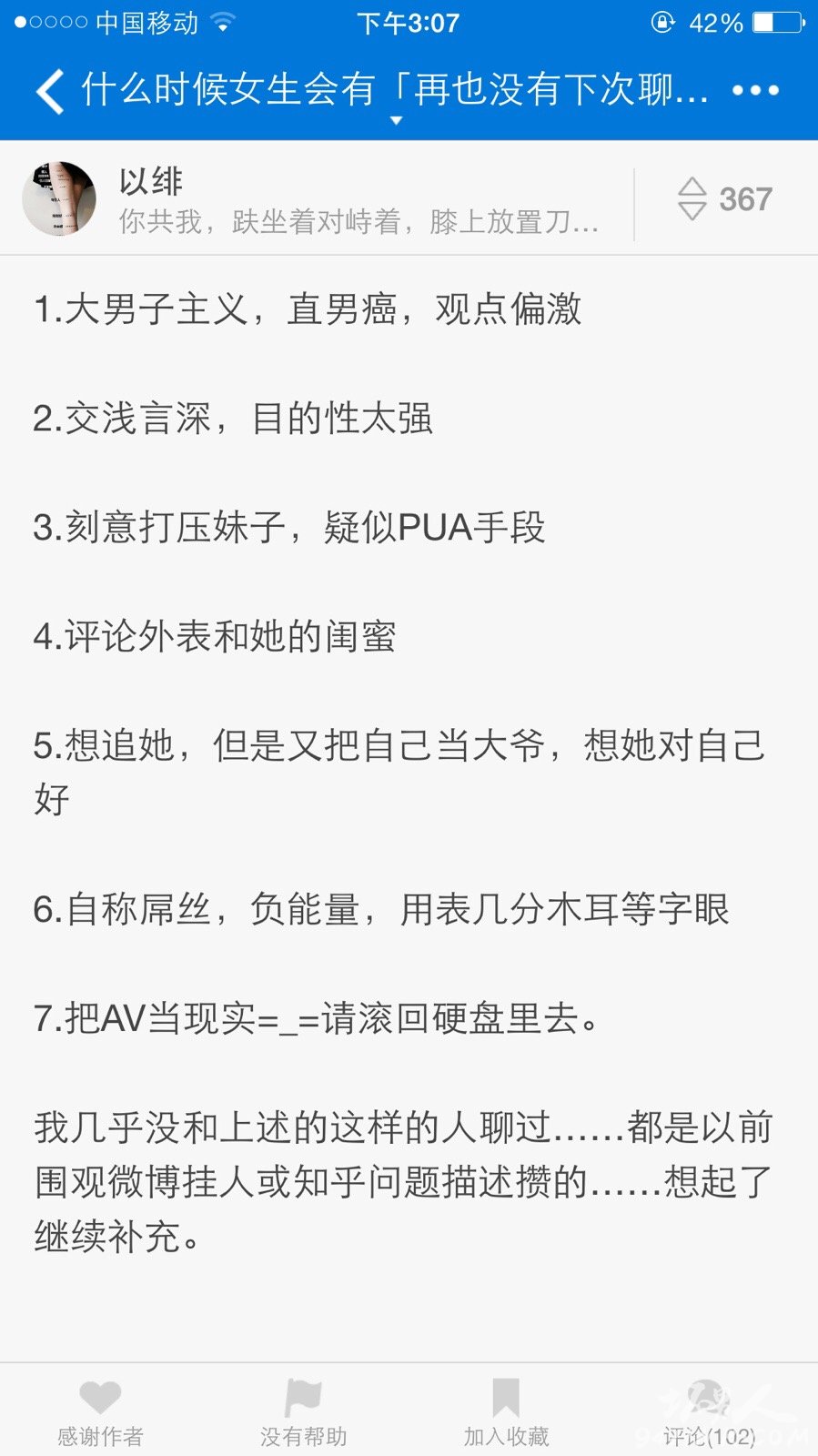818x1456 pixels.
Task: Open author 以绯's profile
Action: tap(60, 198)
